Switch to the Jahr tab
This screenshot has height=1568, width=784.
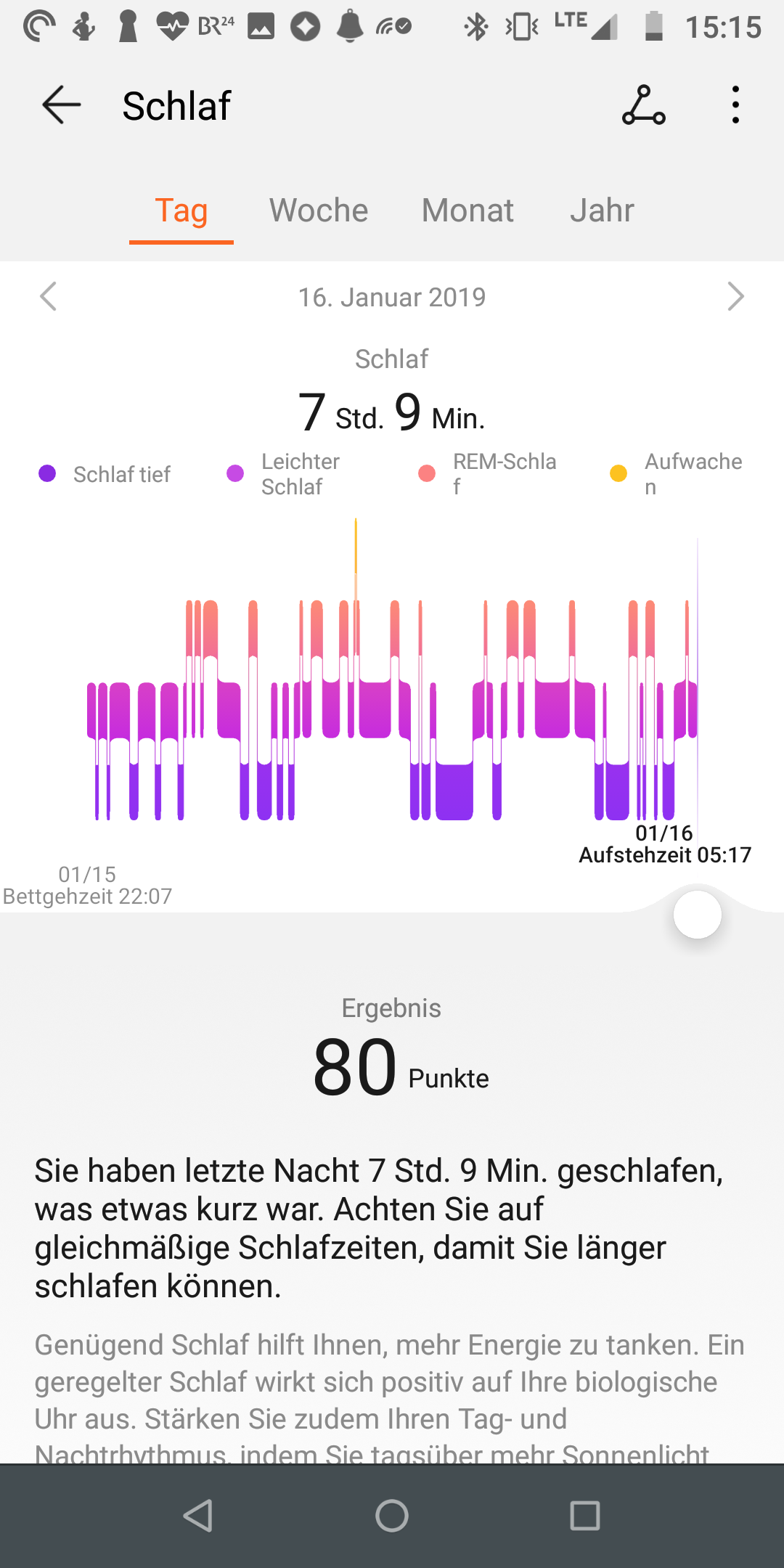602,211
